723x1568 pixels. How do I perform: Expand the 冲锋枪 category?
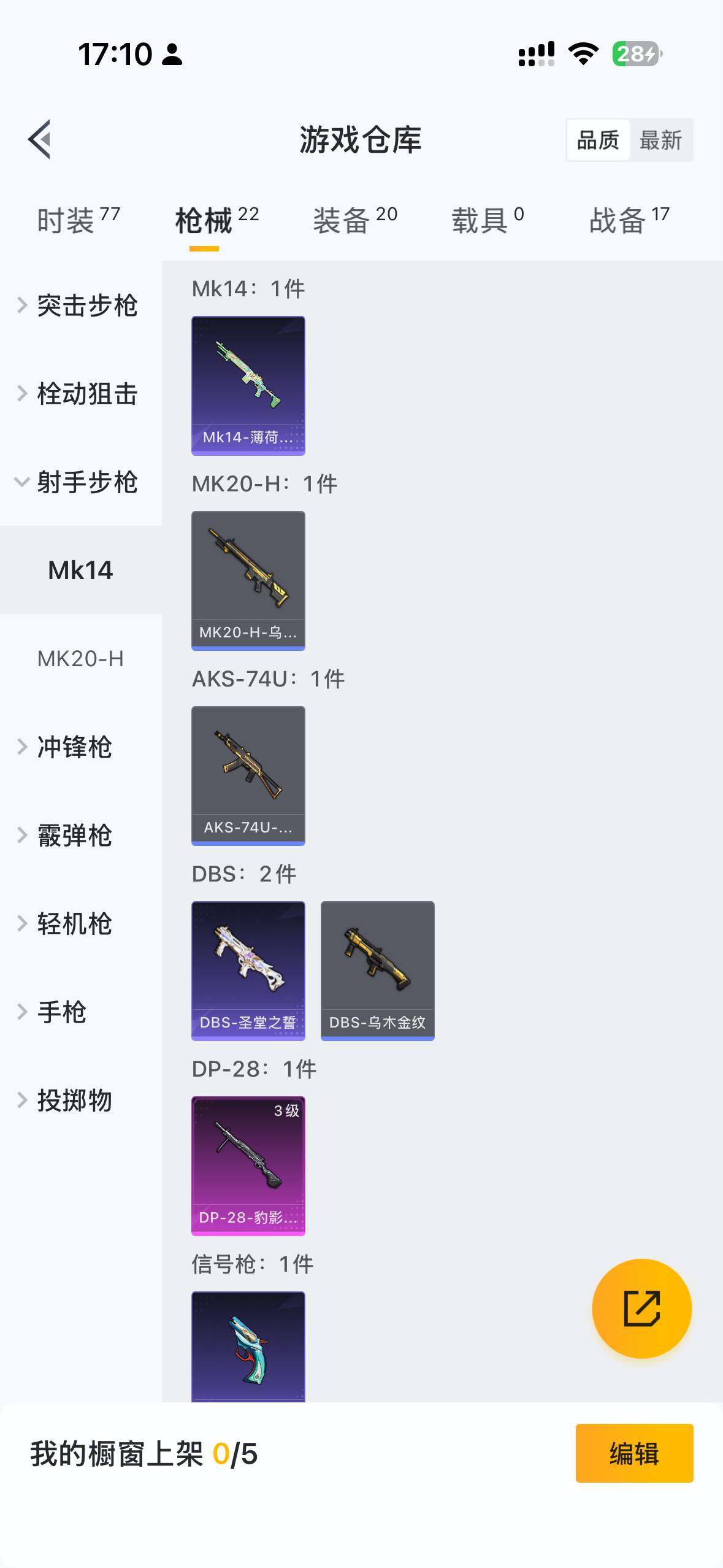tap(74, 747)
